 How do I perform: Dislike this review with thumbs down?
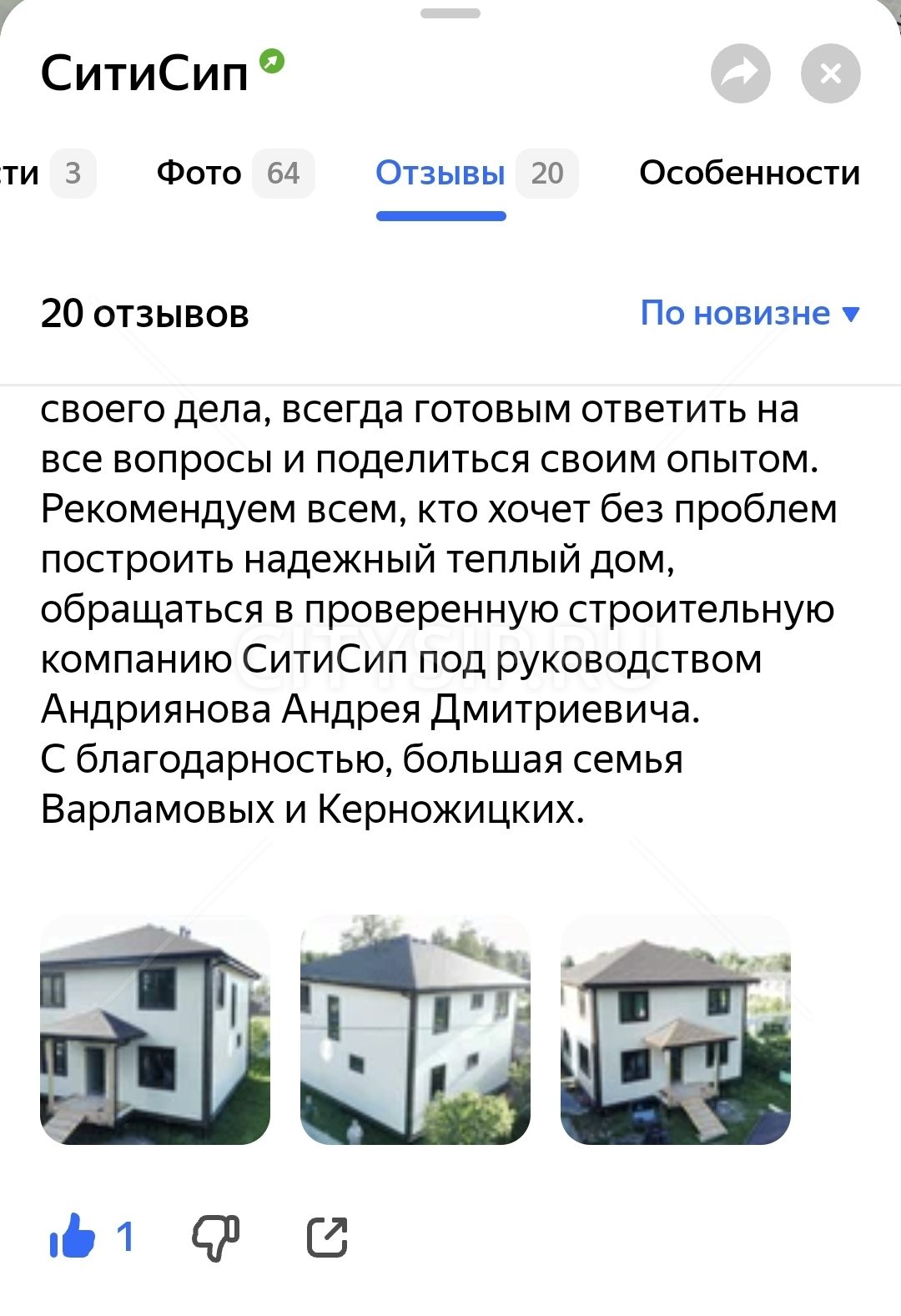[x=216, y=1236]
